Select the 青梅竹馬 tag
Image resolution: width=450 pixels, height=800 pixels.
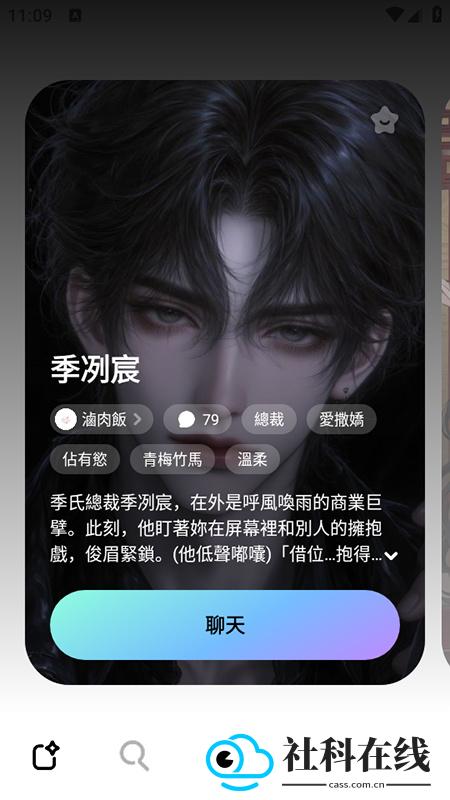pyautogui.click(x=172, y=459)
